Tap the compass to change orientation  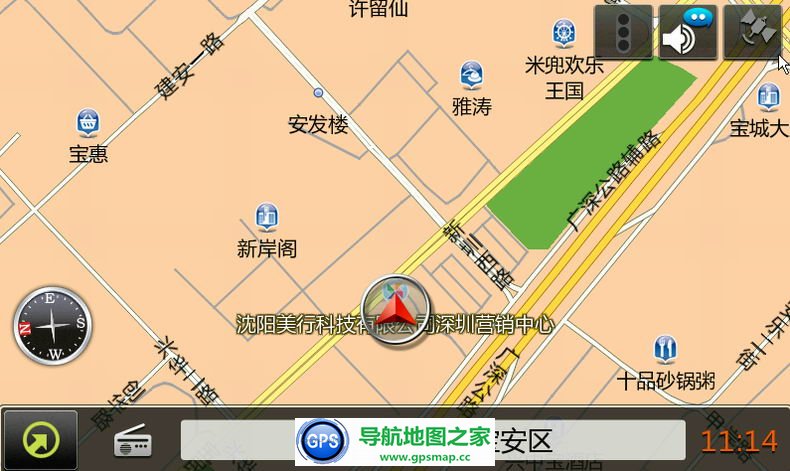(x=52, y=325)
